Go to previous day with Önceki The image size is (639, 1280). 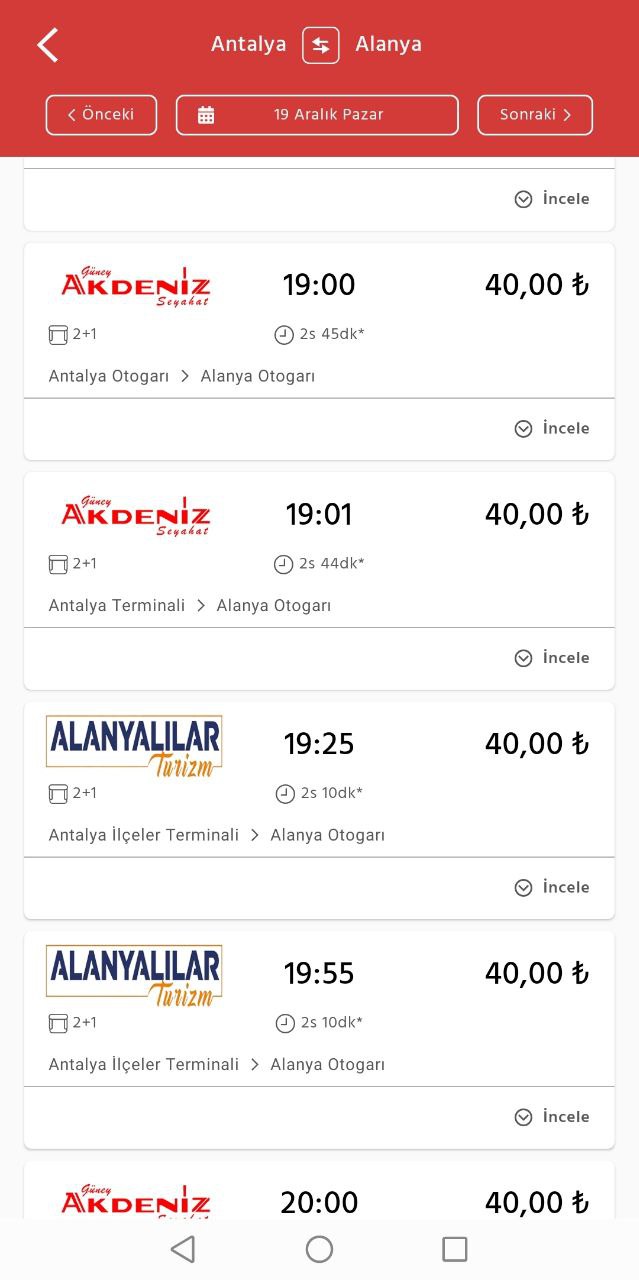point(101,114)
